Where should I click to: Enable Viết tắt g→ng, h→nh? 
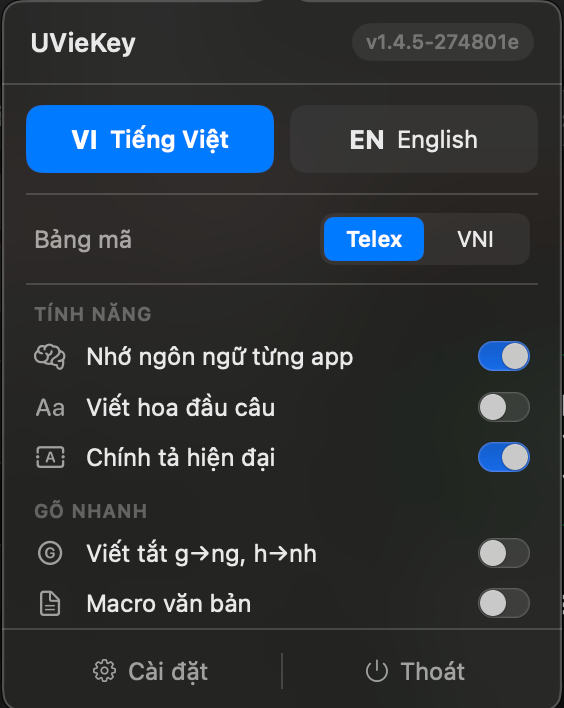(503, 553)
